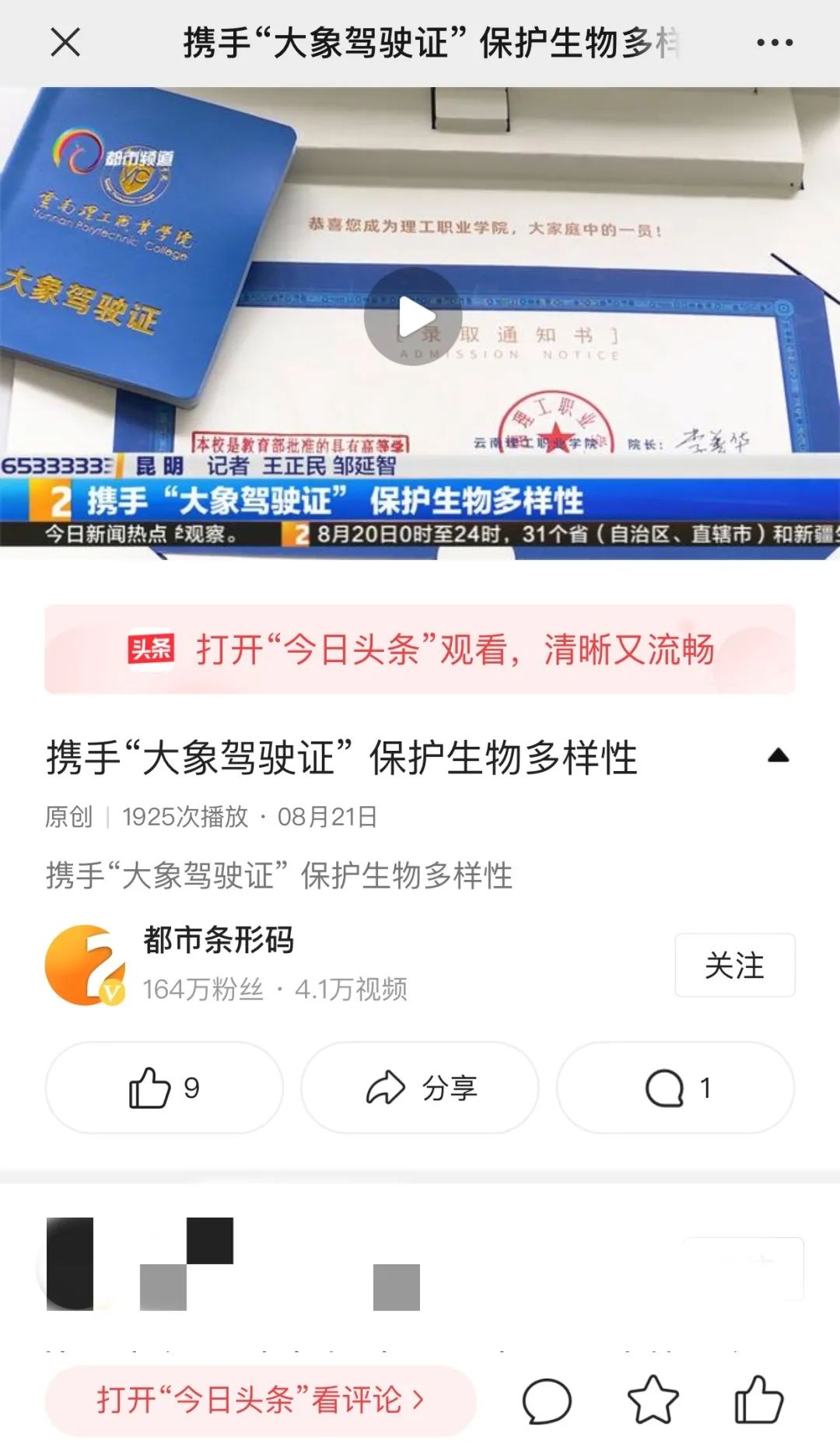The width and height of the screenshot is (840, 1451).
Task: Open the 都市条形码 profile
Action: [x=218, y=941]
